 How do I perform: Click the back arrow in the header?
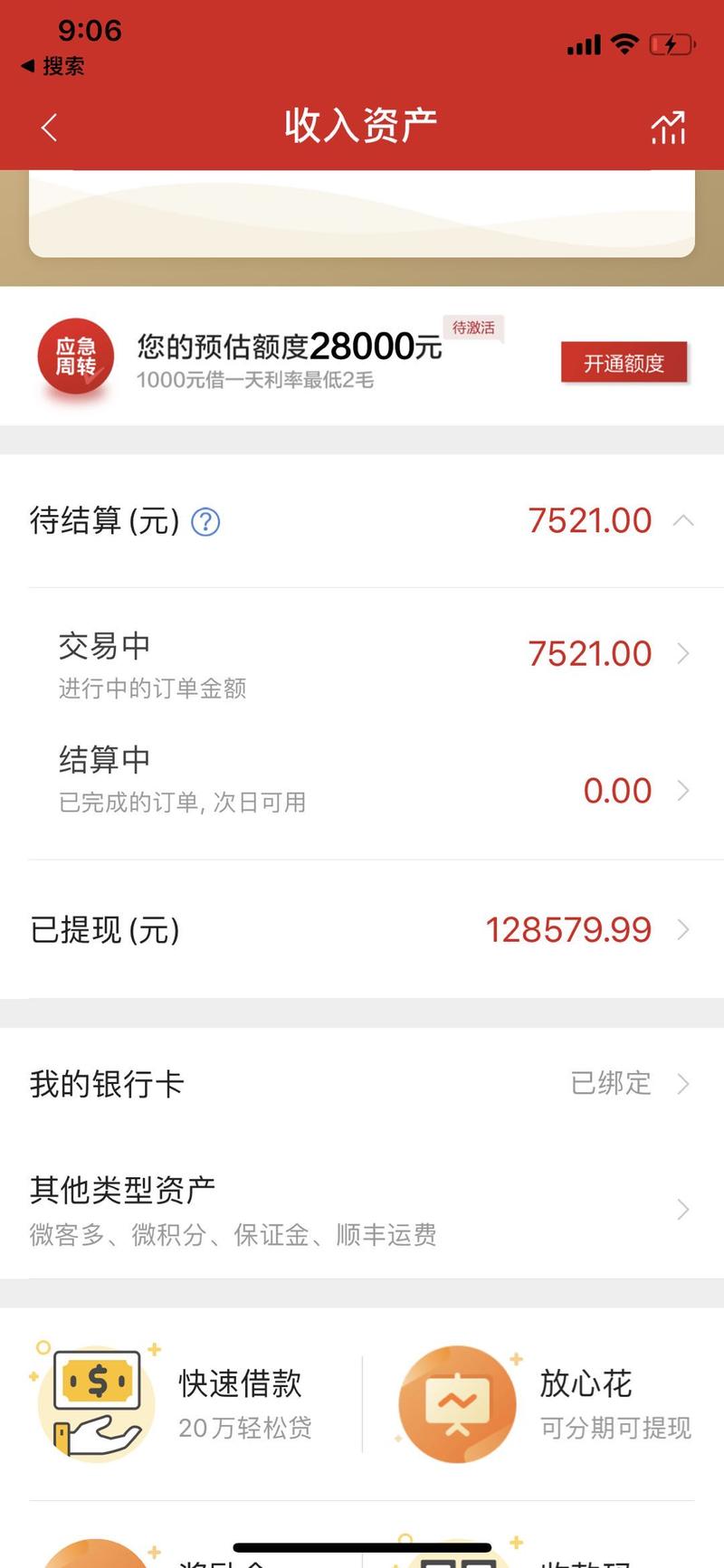47,127
